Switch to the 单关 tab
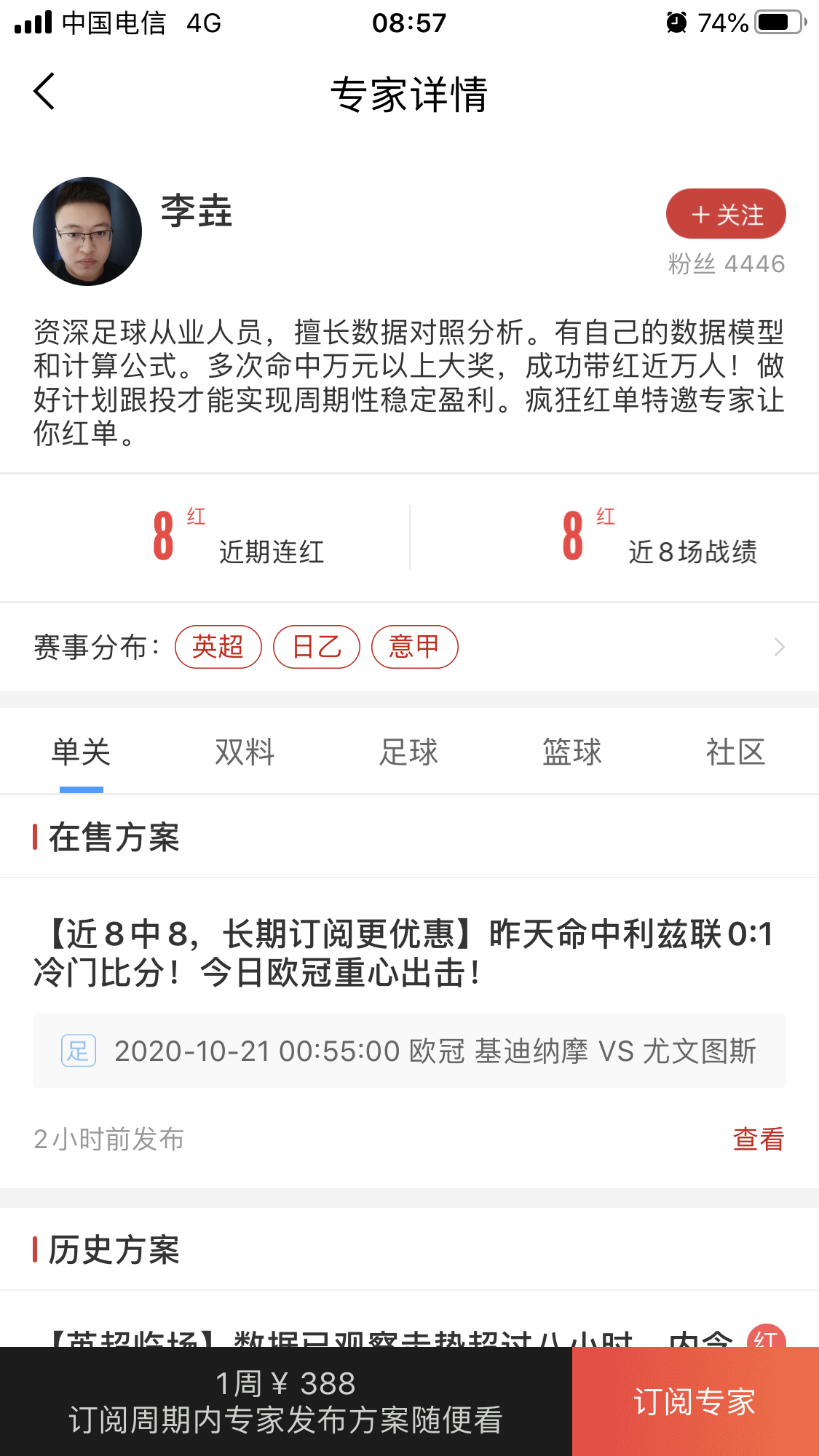The image size is (819, 1456). (81, 752)
